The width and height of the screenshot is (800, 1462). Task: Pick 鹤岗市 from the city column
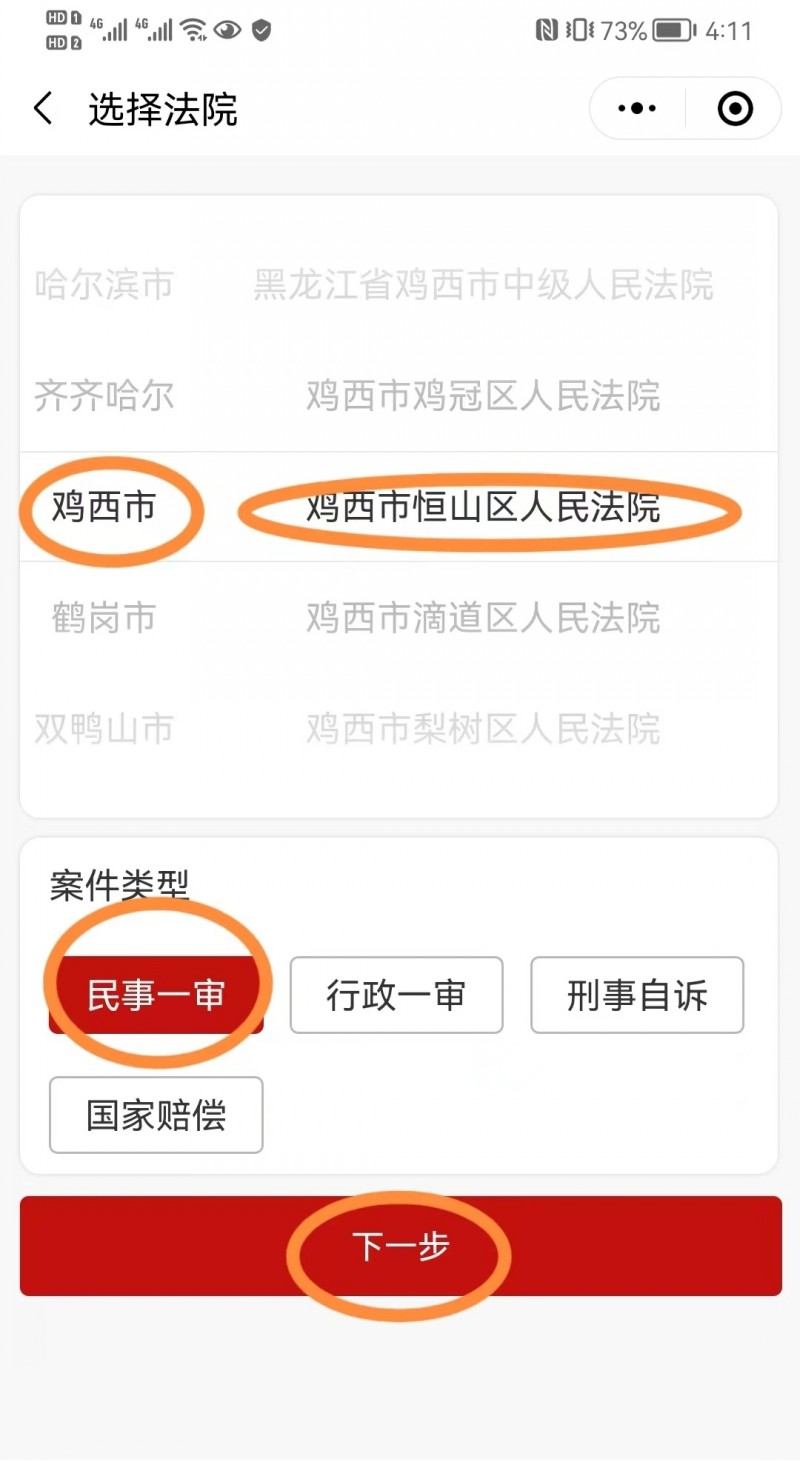(x=104, y=618)
